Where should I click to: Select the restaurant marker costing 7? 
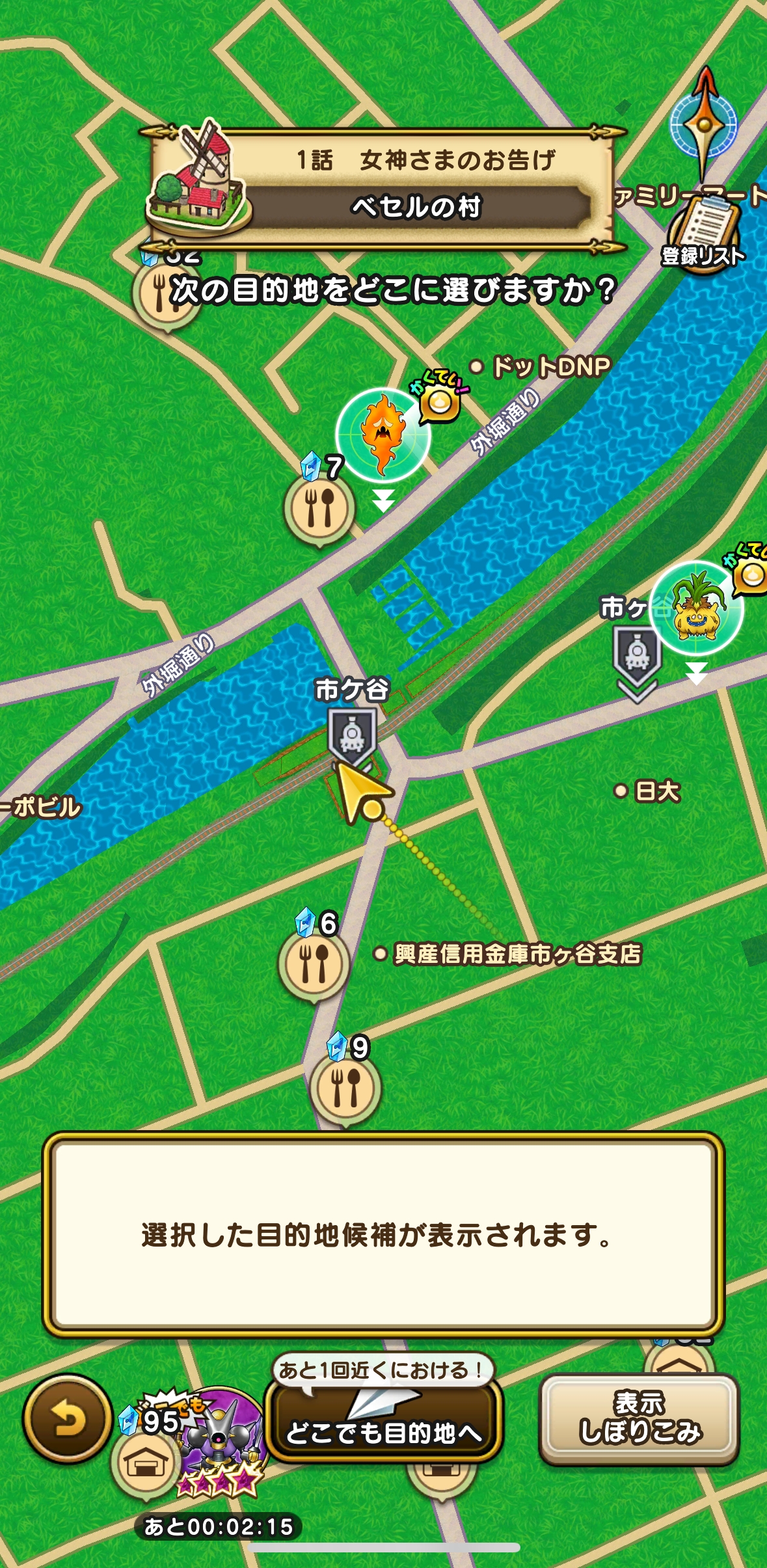(x=319, y=507)
